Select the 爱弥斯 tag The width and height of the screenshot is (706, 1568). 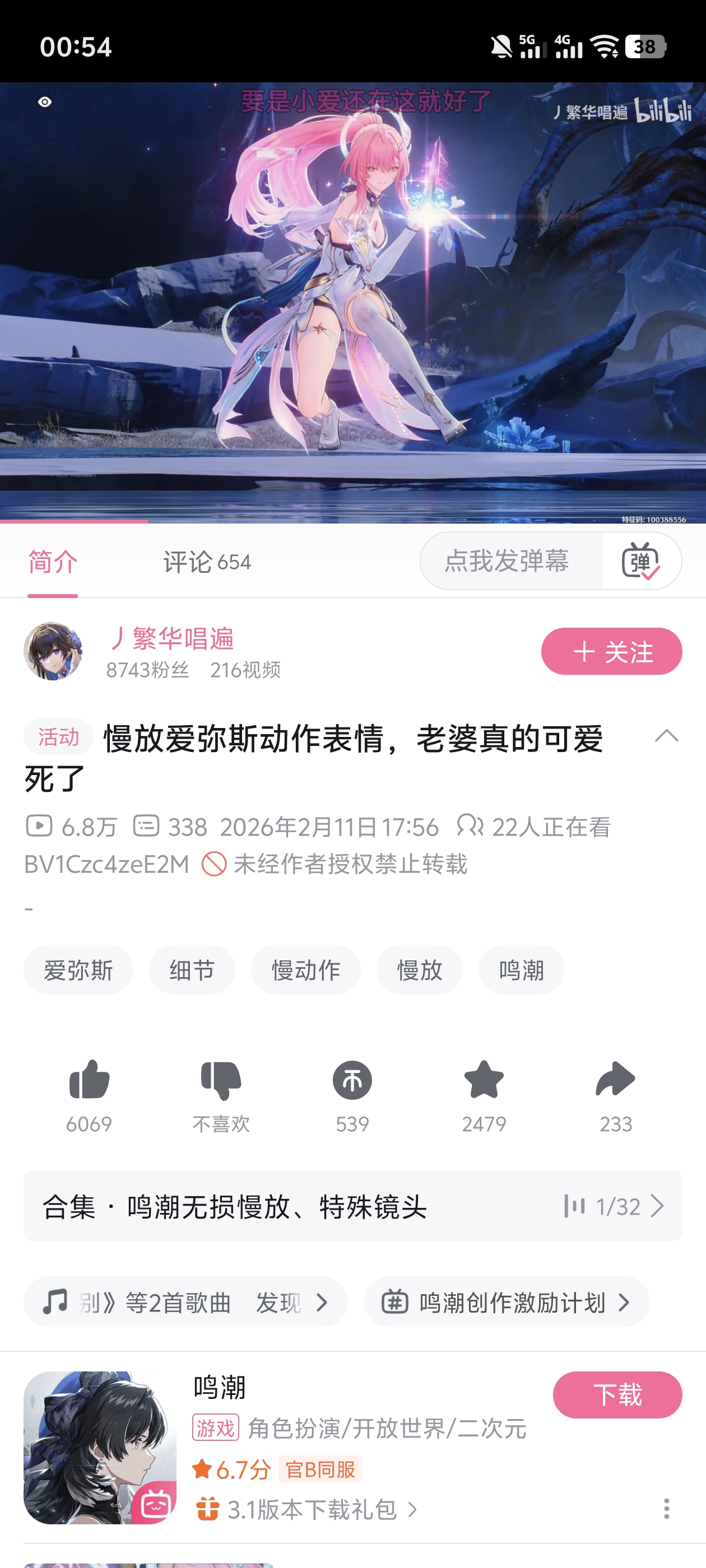[x=78, y=970]
